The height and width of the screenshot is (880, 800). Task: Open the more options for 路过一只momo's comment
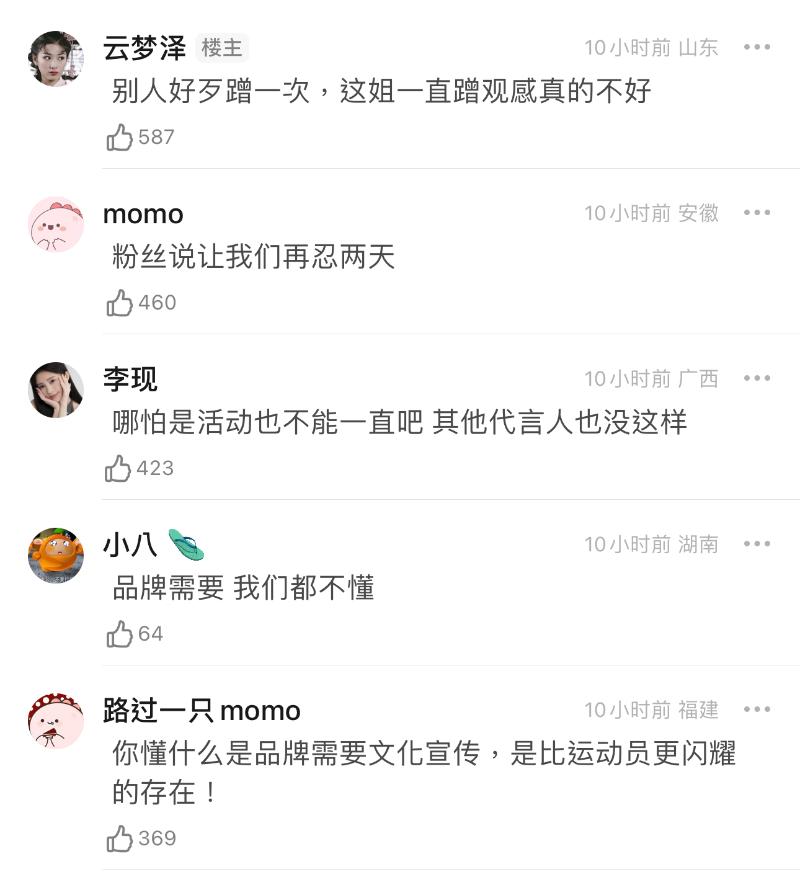click(x=757, y=710)
